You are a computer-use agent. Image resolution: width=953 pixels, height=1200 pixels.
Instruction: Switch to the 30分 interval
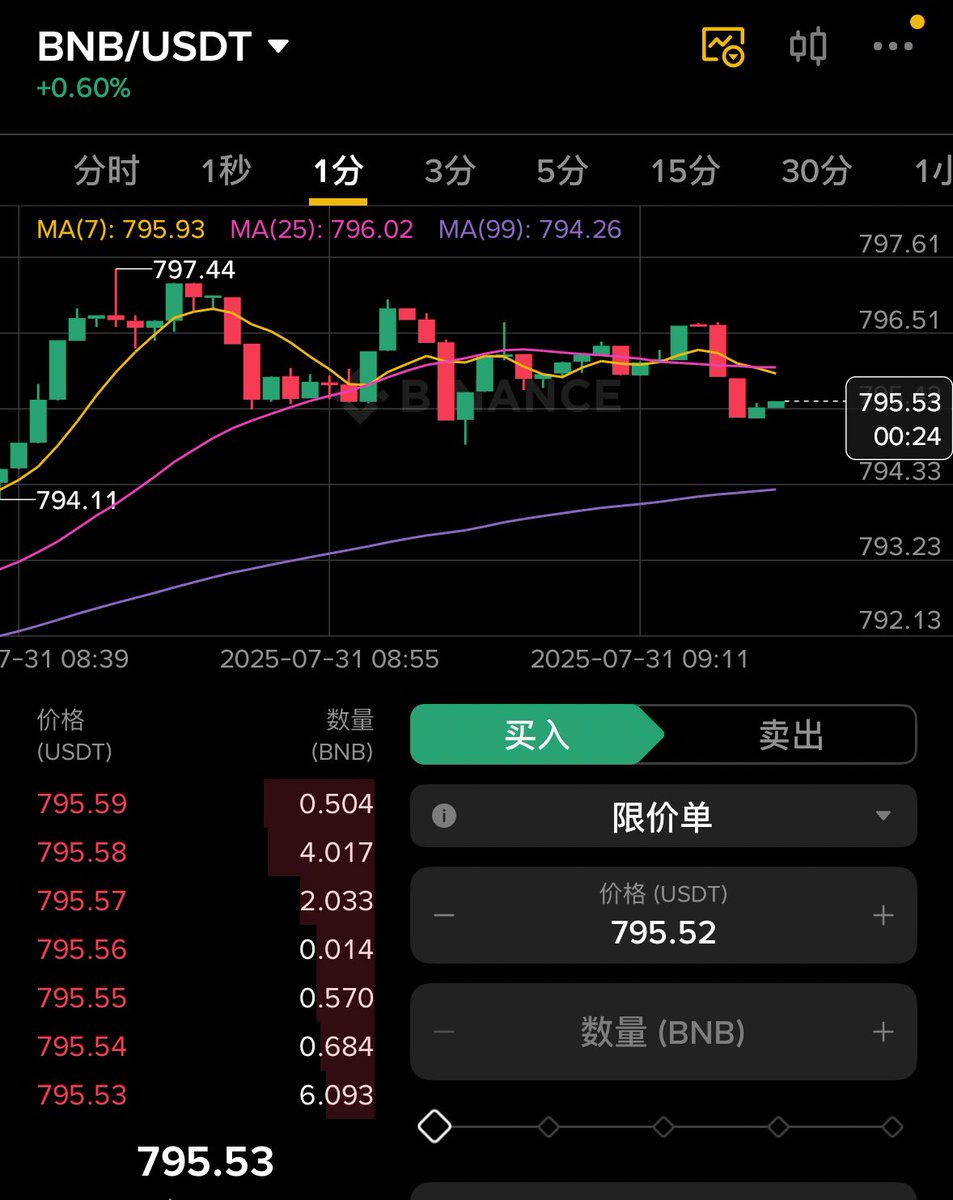click(x=815, y=172)
